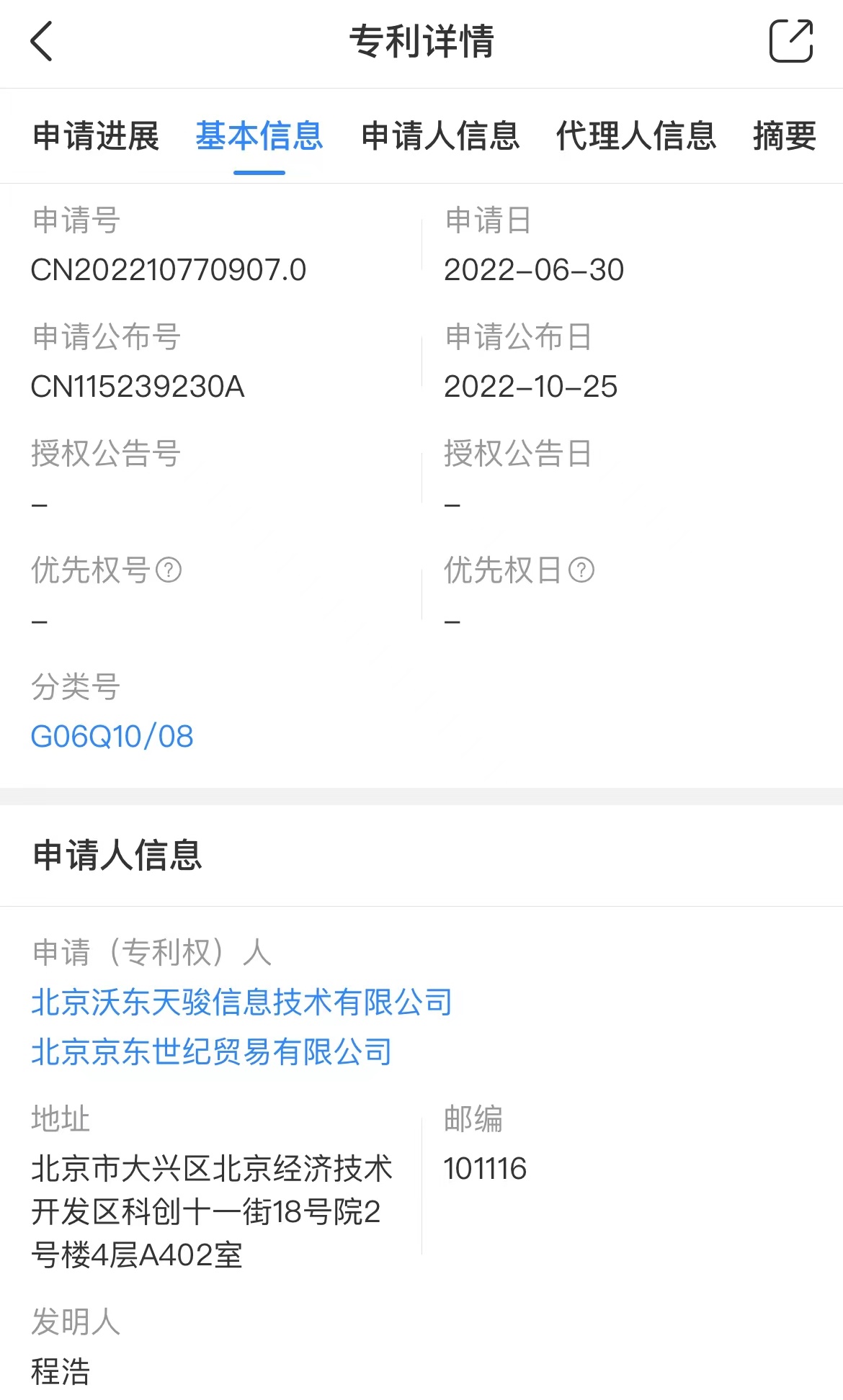Tap the help icon beside 优先权号

(x=169, y=570)
